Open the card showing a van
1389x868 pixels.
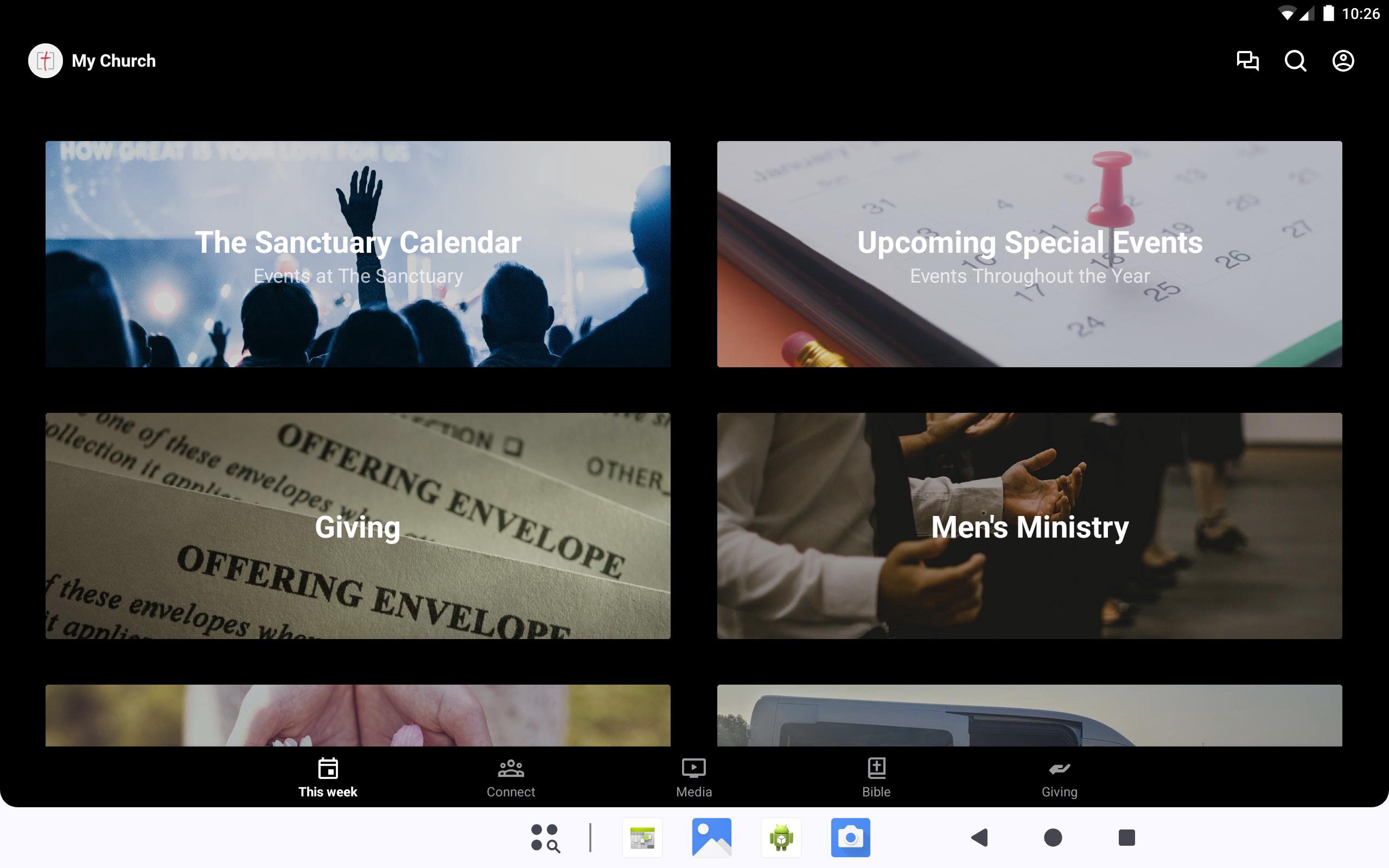1029,716
